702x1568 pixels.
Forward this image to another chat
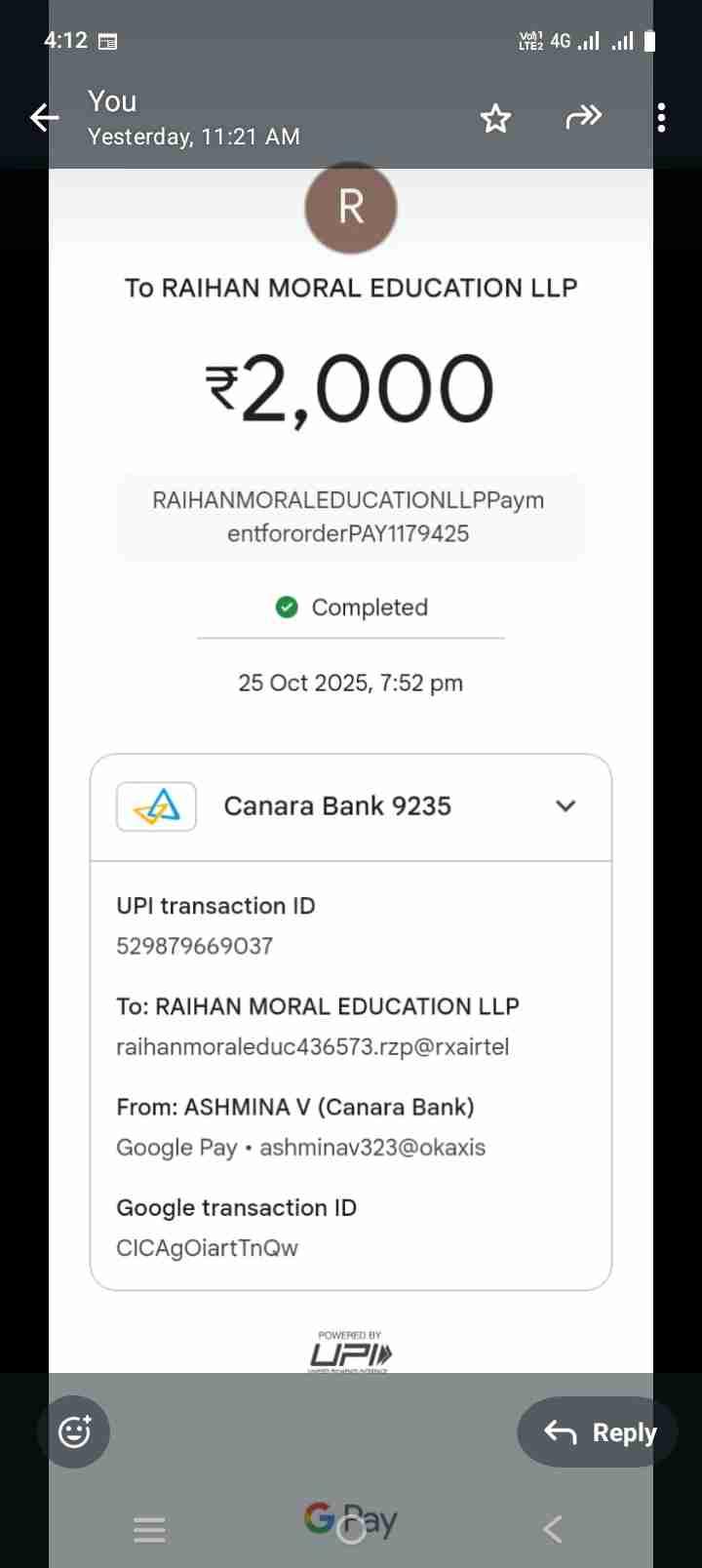tap(583, 118)
